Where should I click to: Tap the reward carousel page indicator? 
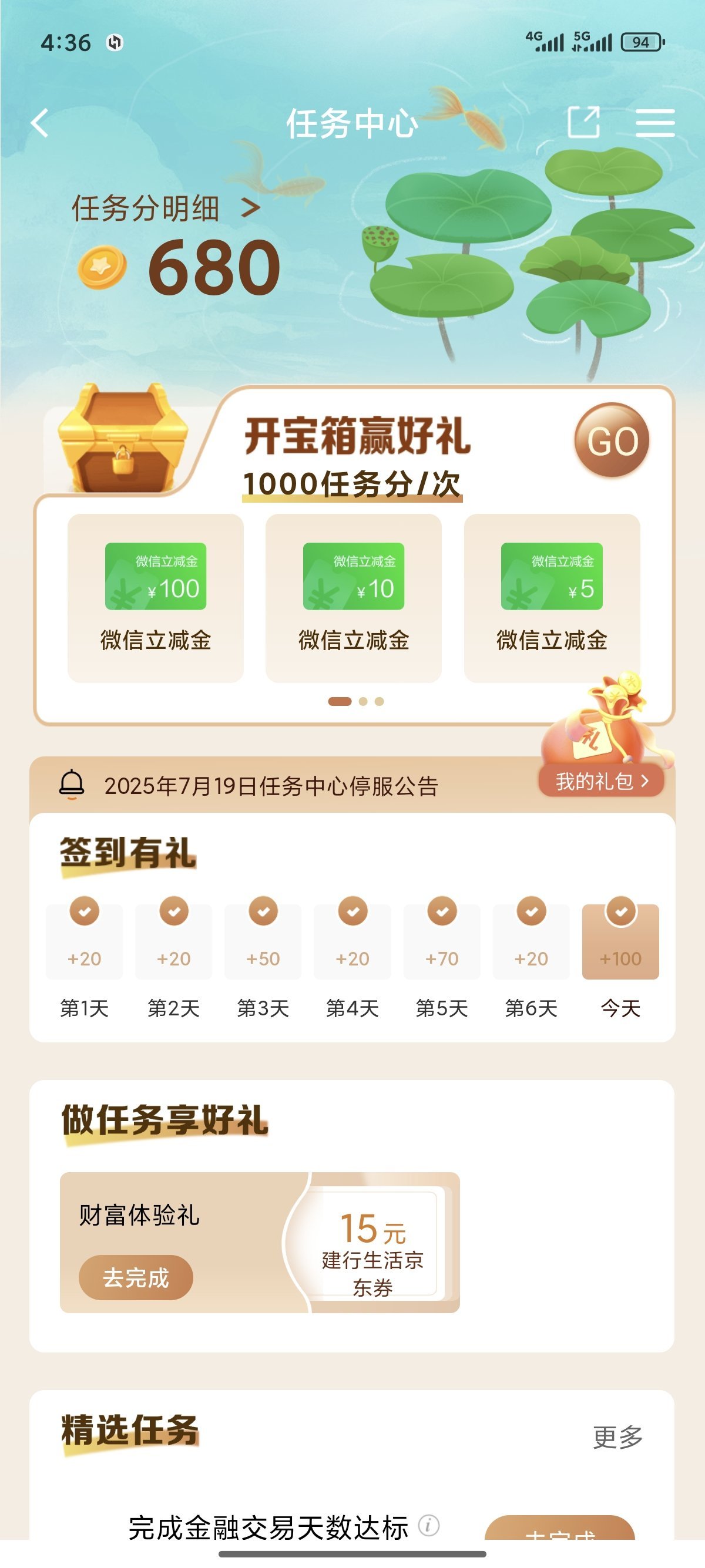coord(355,701)
